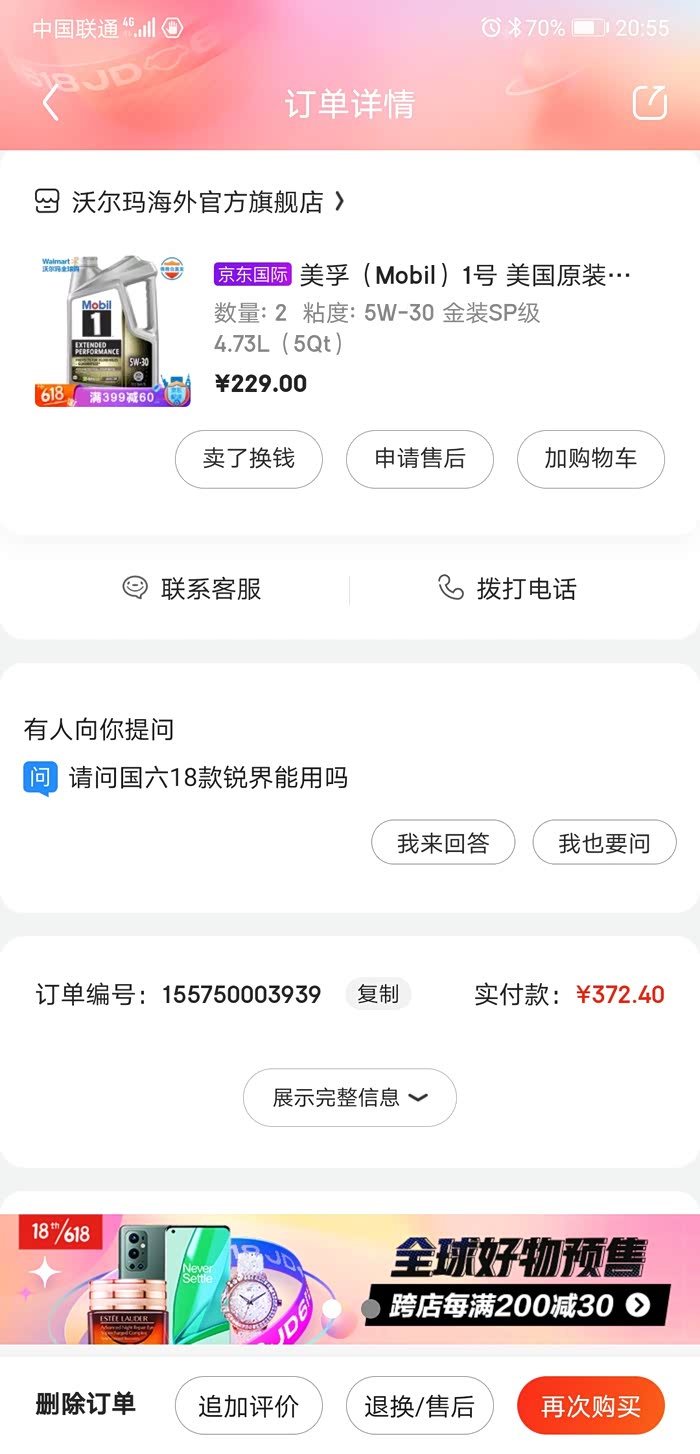The width and height of the screenshot is (700, 1454).
Task: Open 退换/售后 options
Action: pos(420,1406)
